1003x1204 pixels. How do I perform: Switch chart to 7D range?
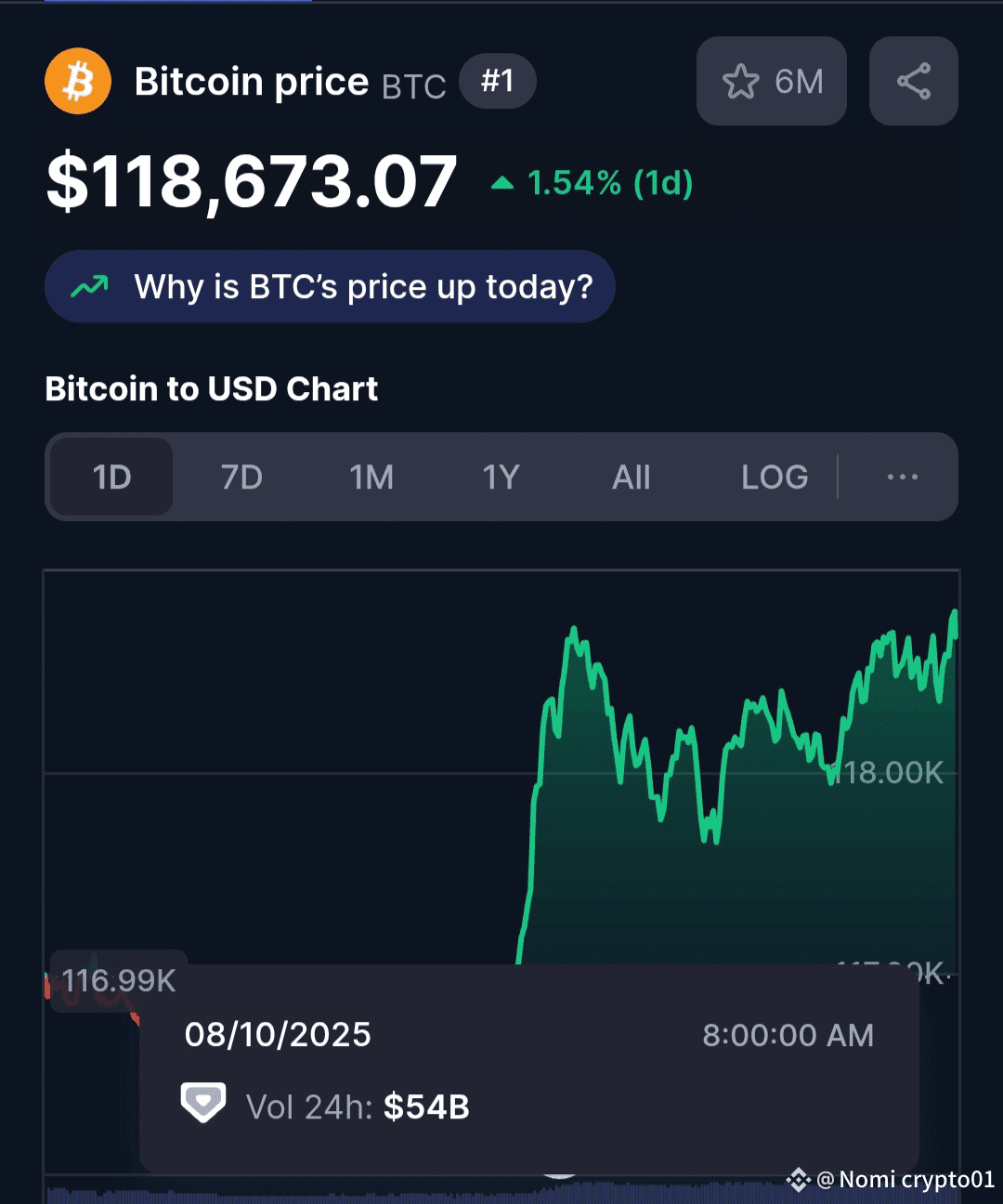pyautogui.click(x=241, y=478)
